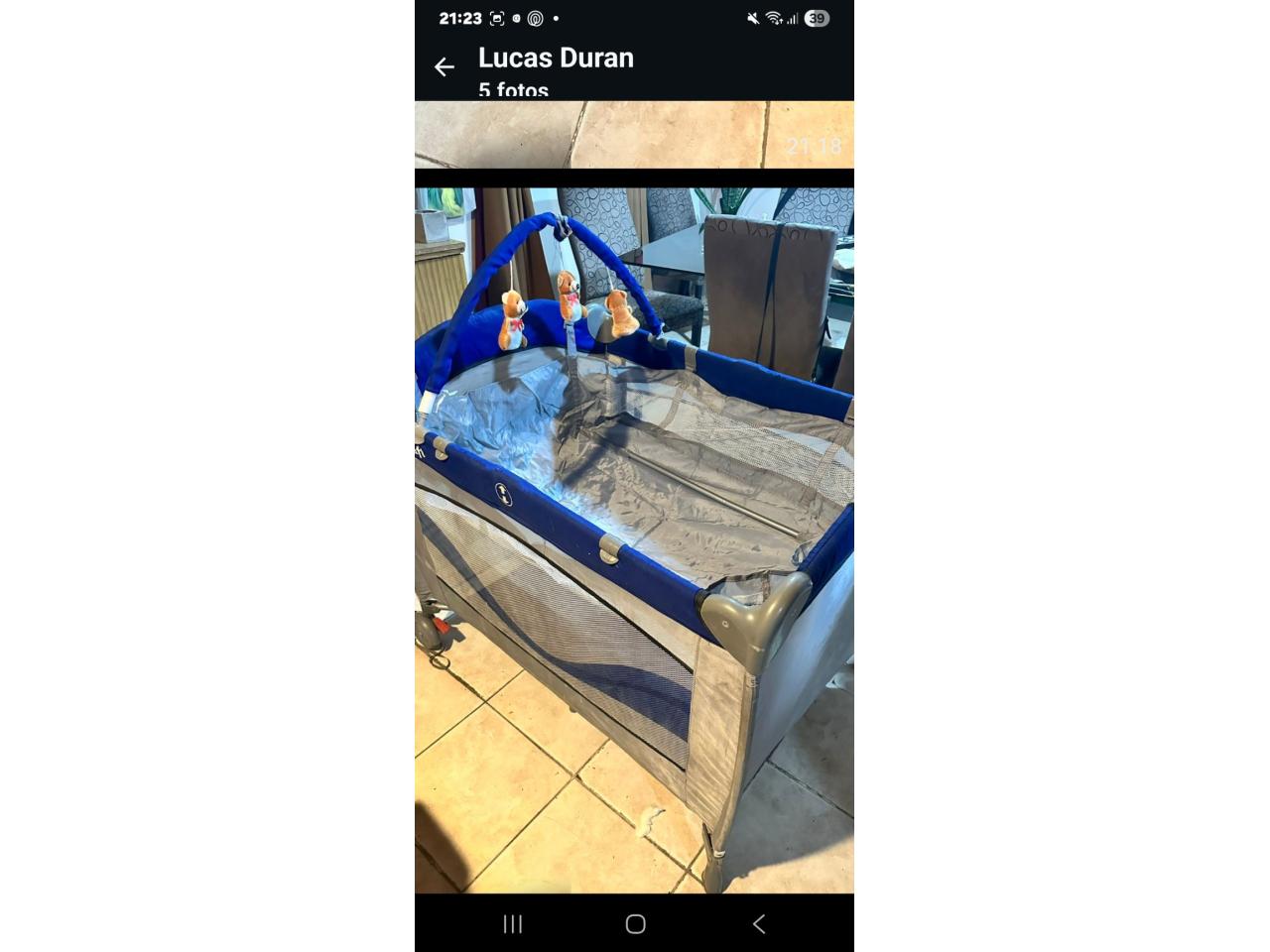The image size is (1270, 952).
Task: Open the playpen crib photo
Action: pyautogui.click(x=634, y=540)
